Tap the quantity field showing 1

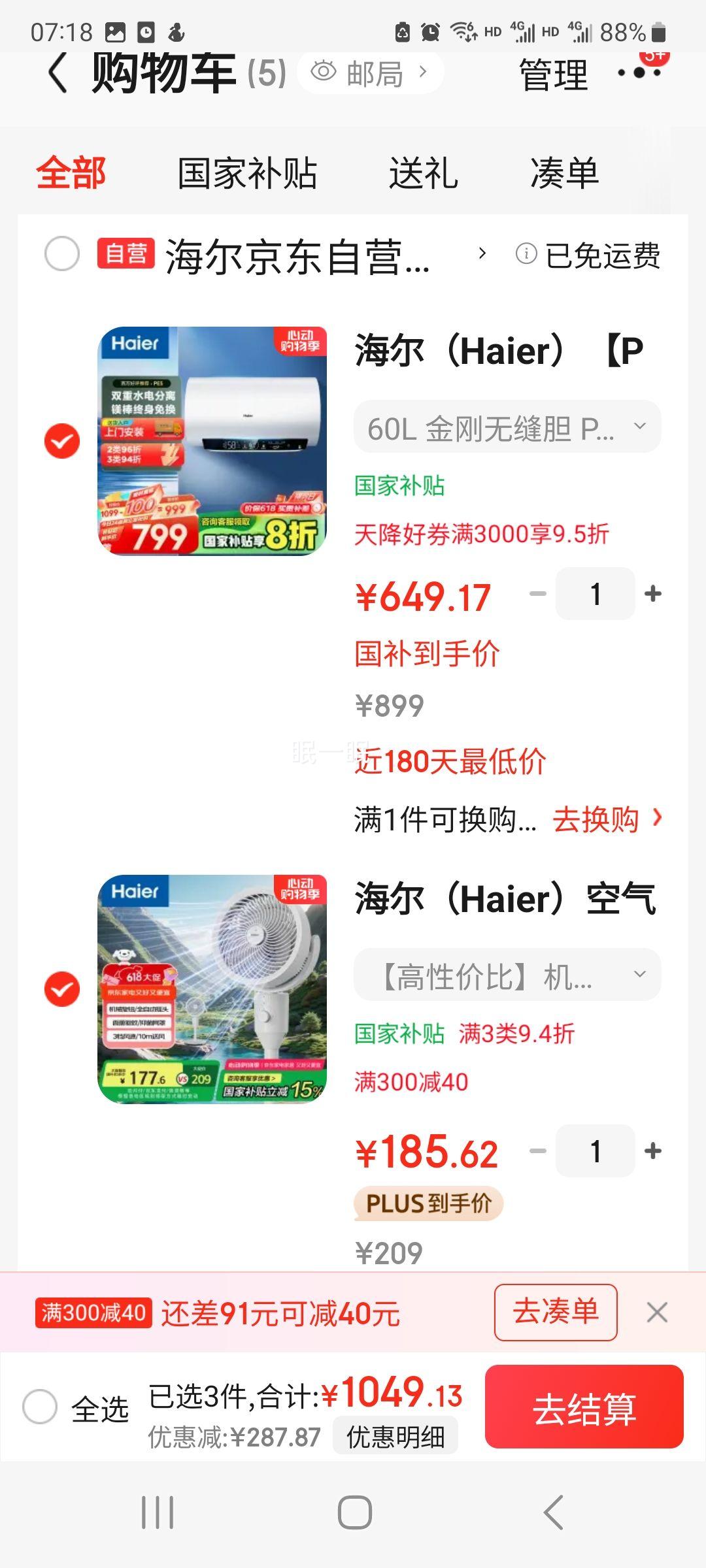point(594,593)
